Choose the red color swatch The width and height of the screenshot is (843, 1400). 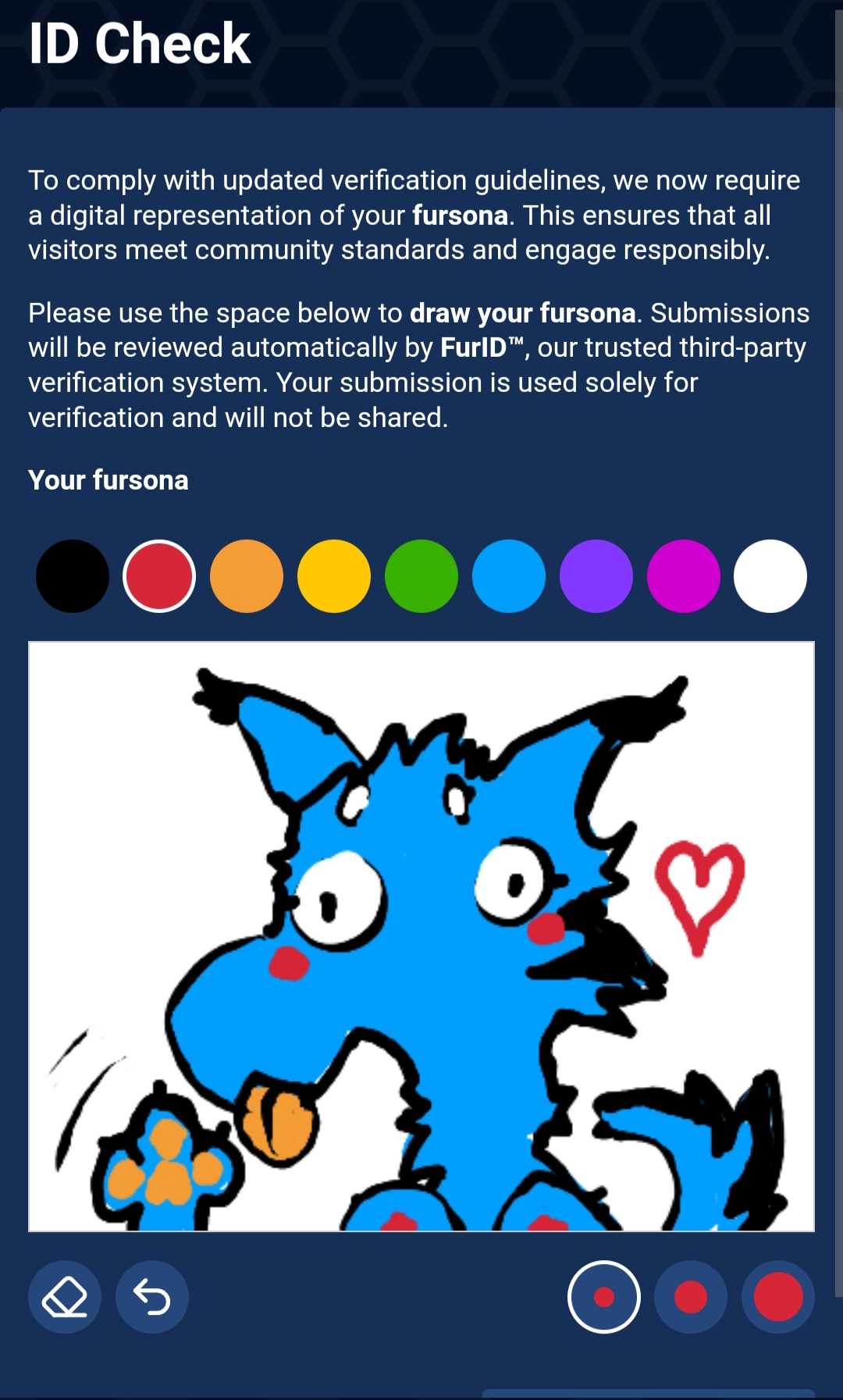point(159,576)
